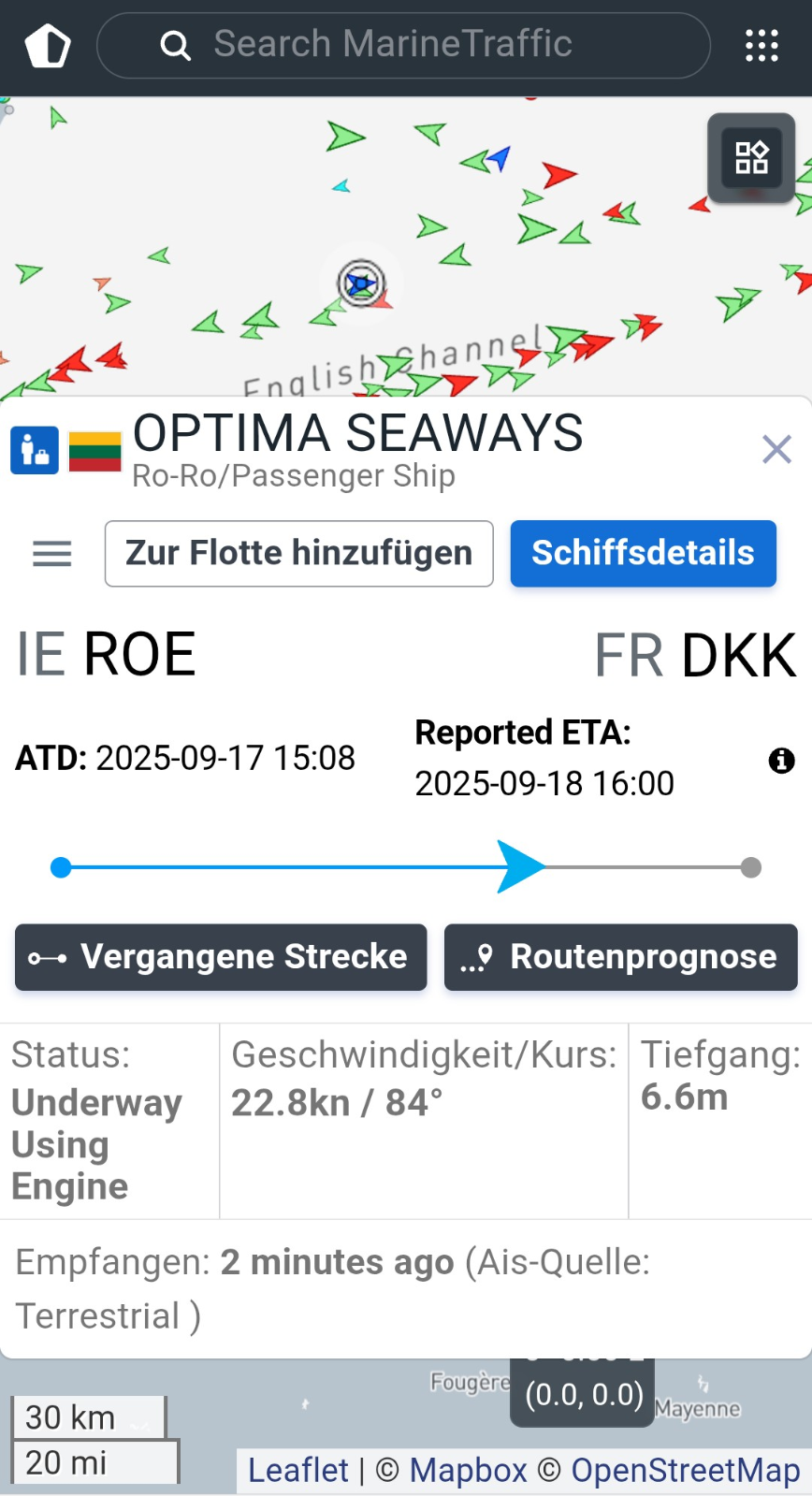View Vergangene Strecke past track
The width and height of the screenshot is (812, 1496).
(221, 957)
